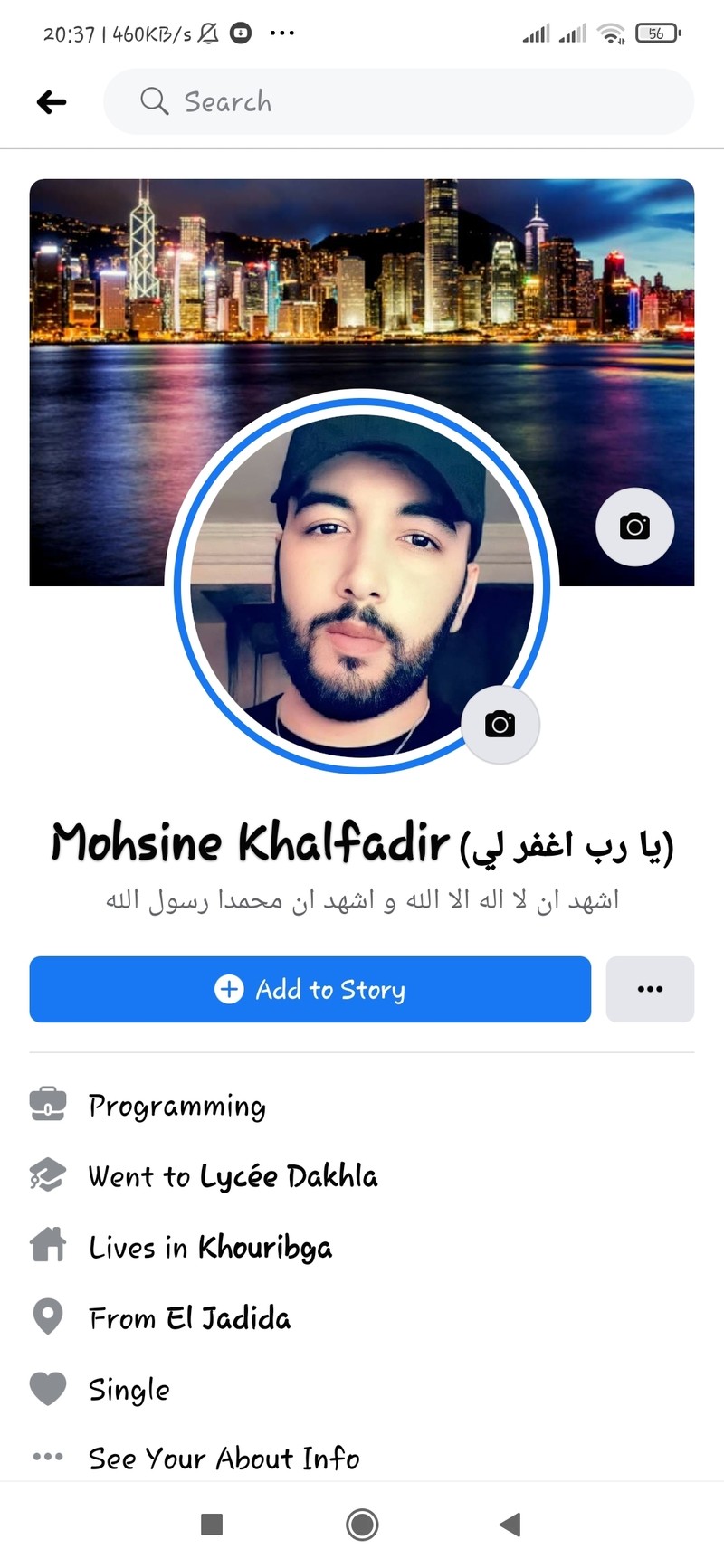Open From El Jadida entry
Viewport: 724px width, 1568px height.
pos(189,1318)
